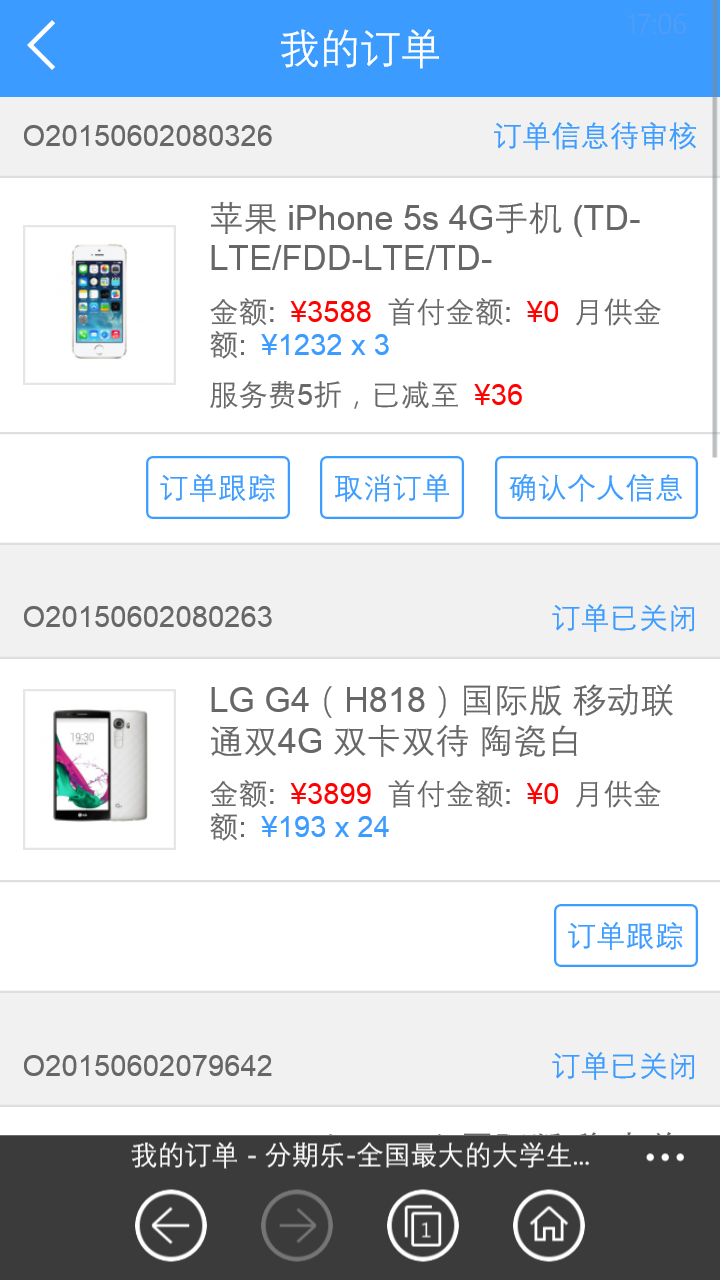Open the browser's three-dot overflow menu
The width and height of the screenshot is (720, 1280).
665,1157
